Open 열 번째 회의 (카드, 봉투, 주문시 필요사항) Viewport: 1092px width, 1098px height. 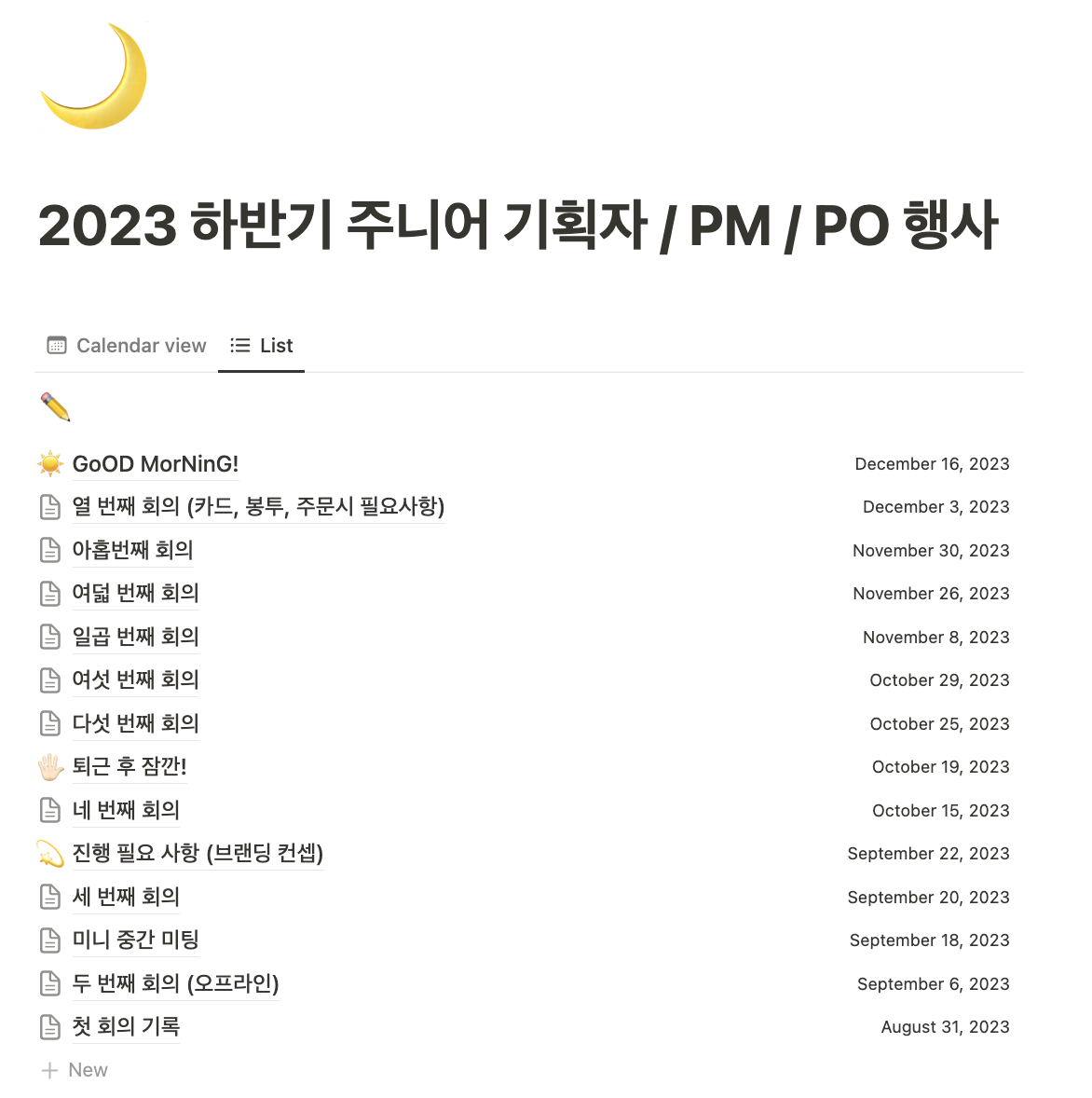pos(258,507)
